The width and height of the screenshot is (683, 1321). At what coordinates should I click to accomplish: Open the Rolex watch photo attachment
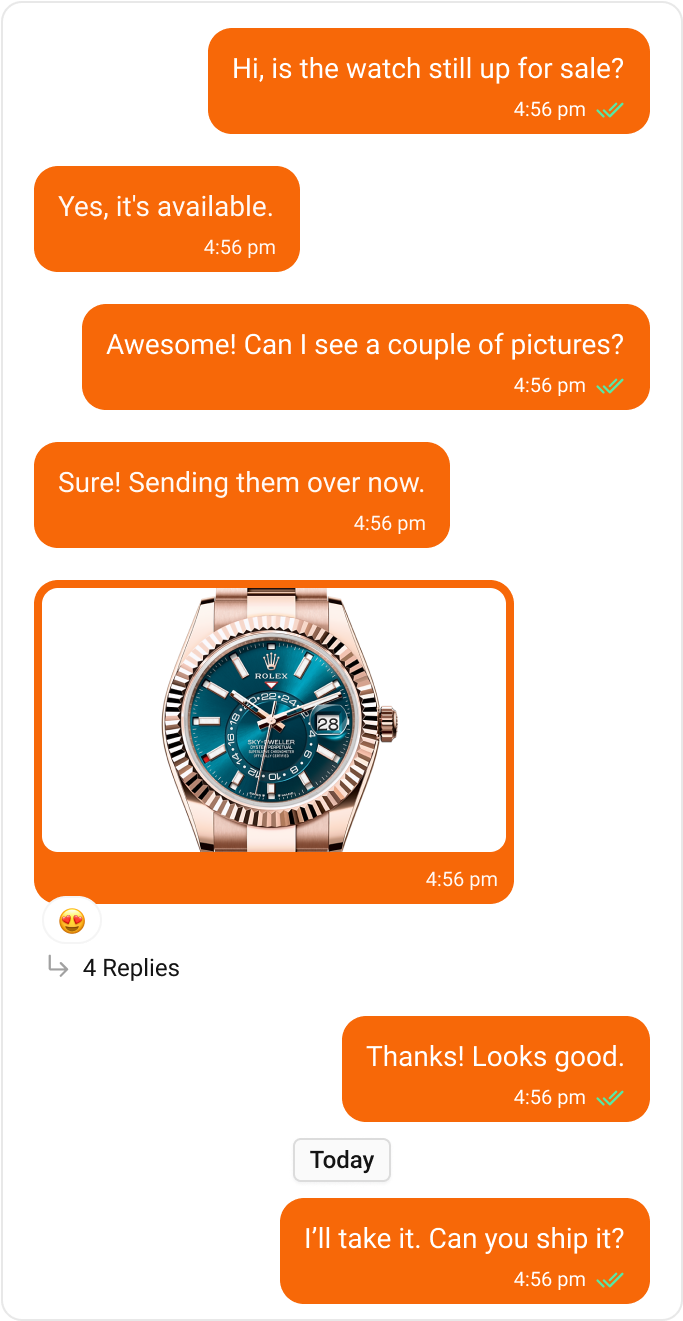point(273,720)
